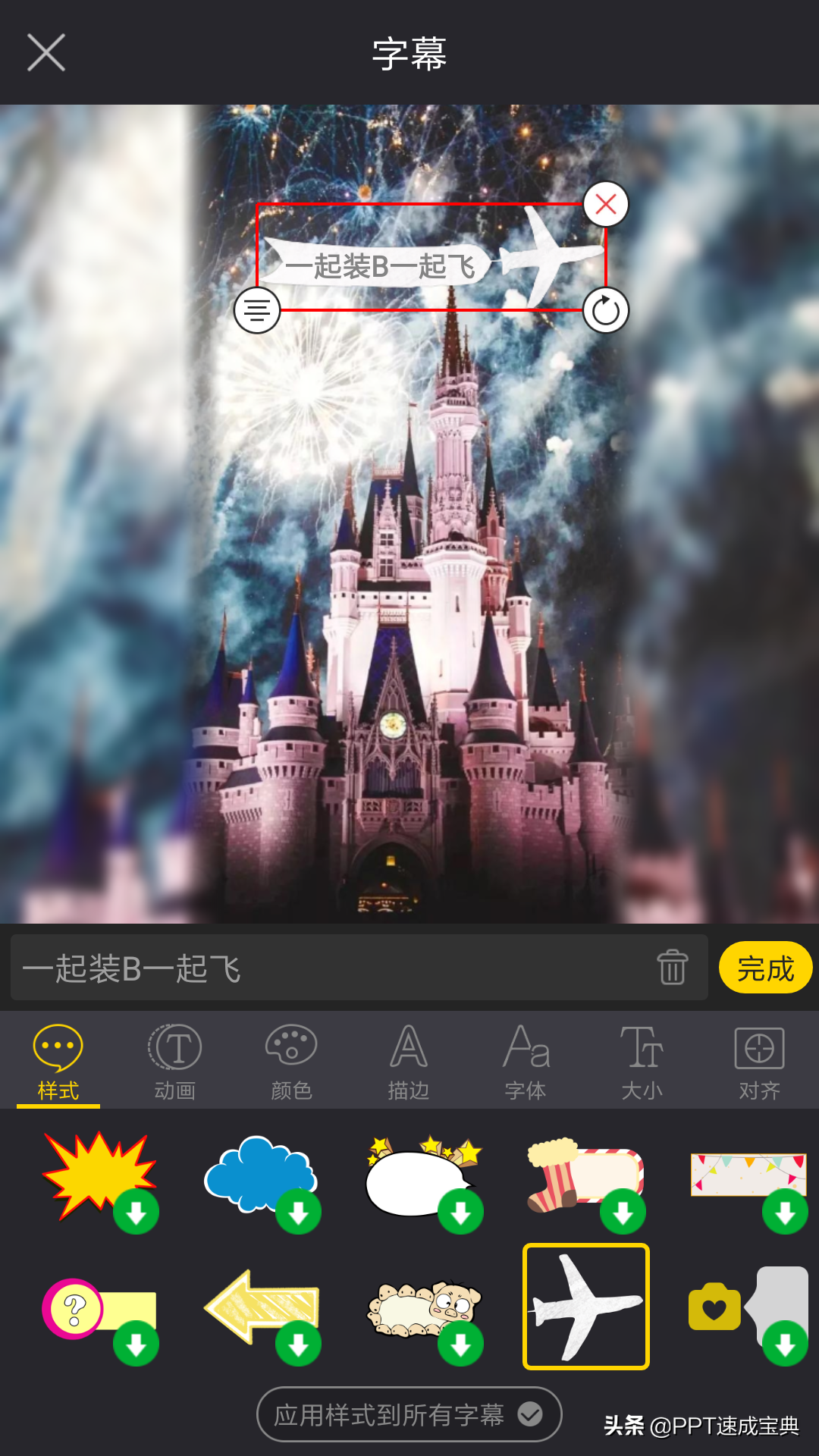819x1456 pixels.
Task: Tap the text alignment handle on subtitle box
Action: (257, 310)
